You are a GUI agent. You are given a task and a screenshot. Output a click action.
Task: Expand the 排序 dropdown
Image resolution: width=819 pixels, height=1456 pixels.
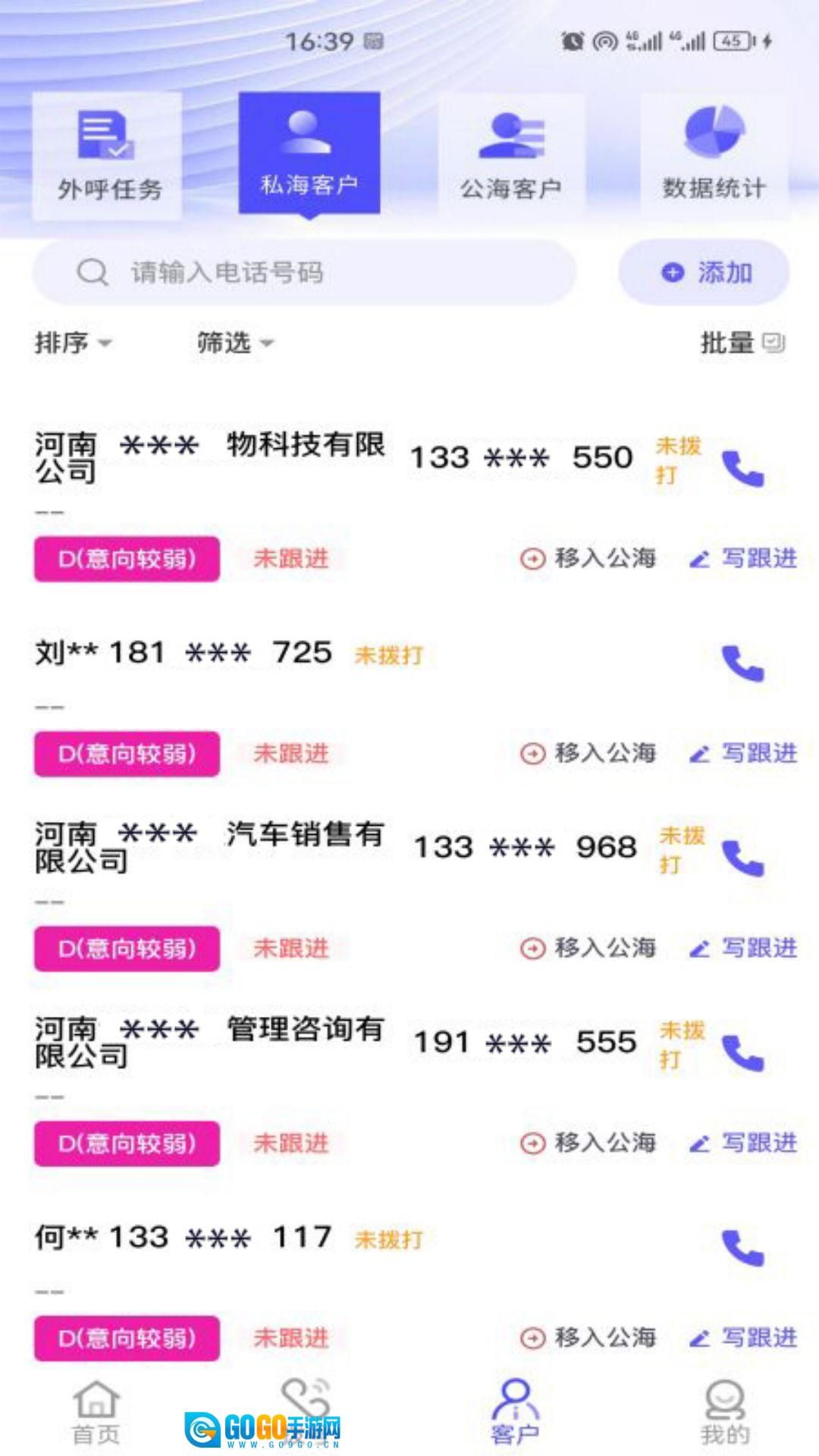(x=73, y=343)
